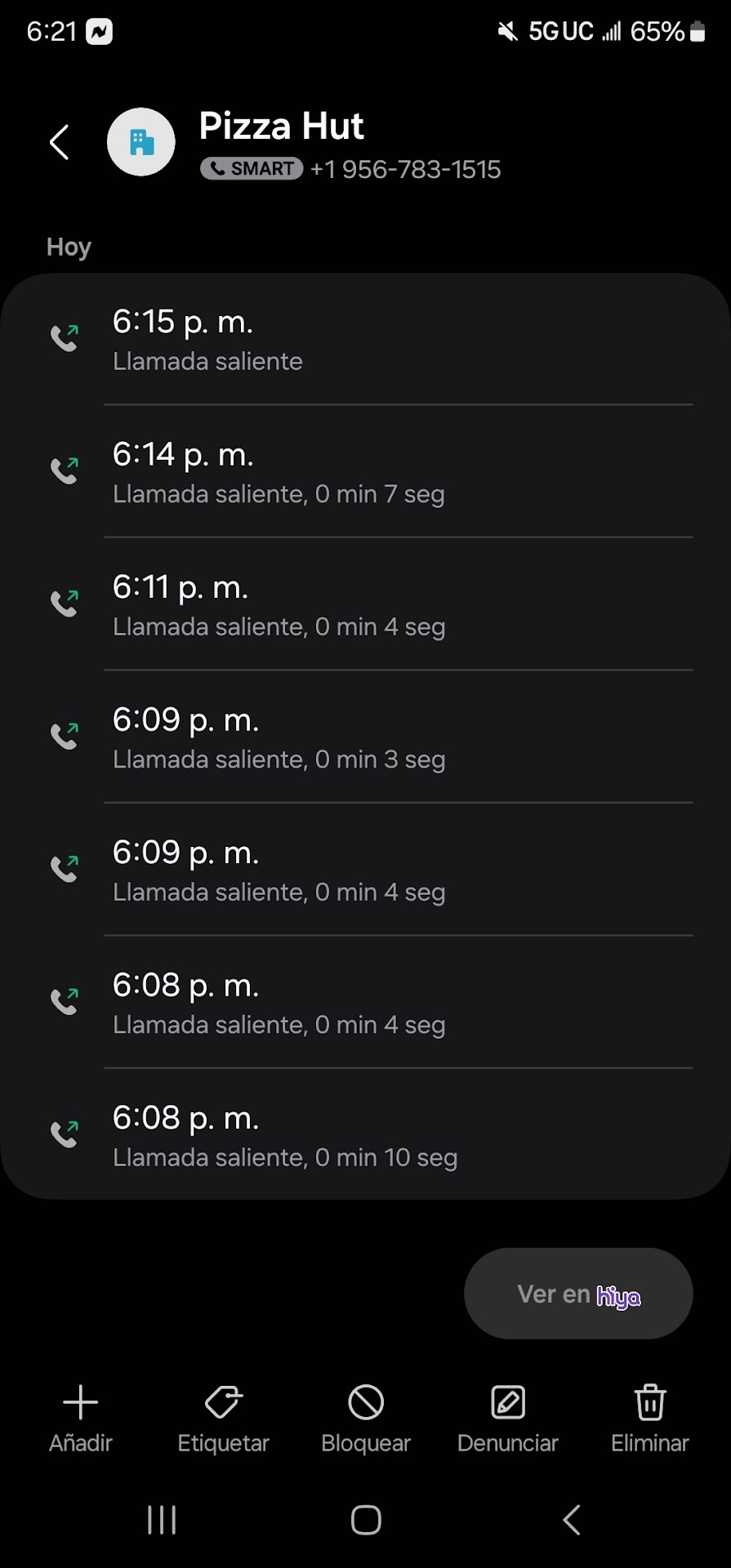Block this number with Bloquear

365,1419
